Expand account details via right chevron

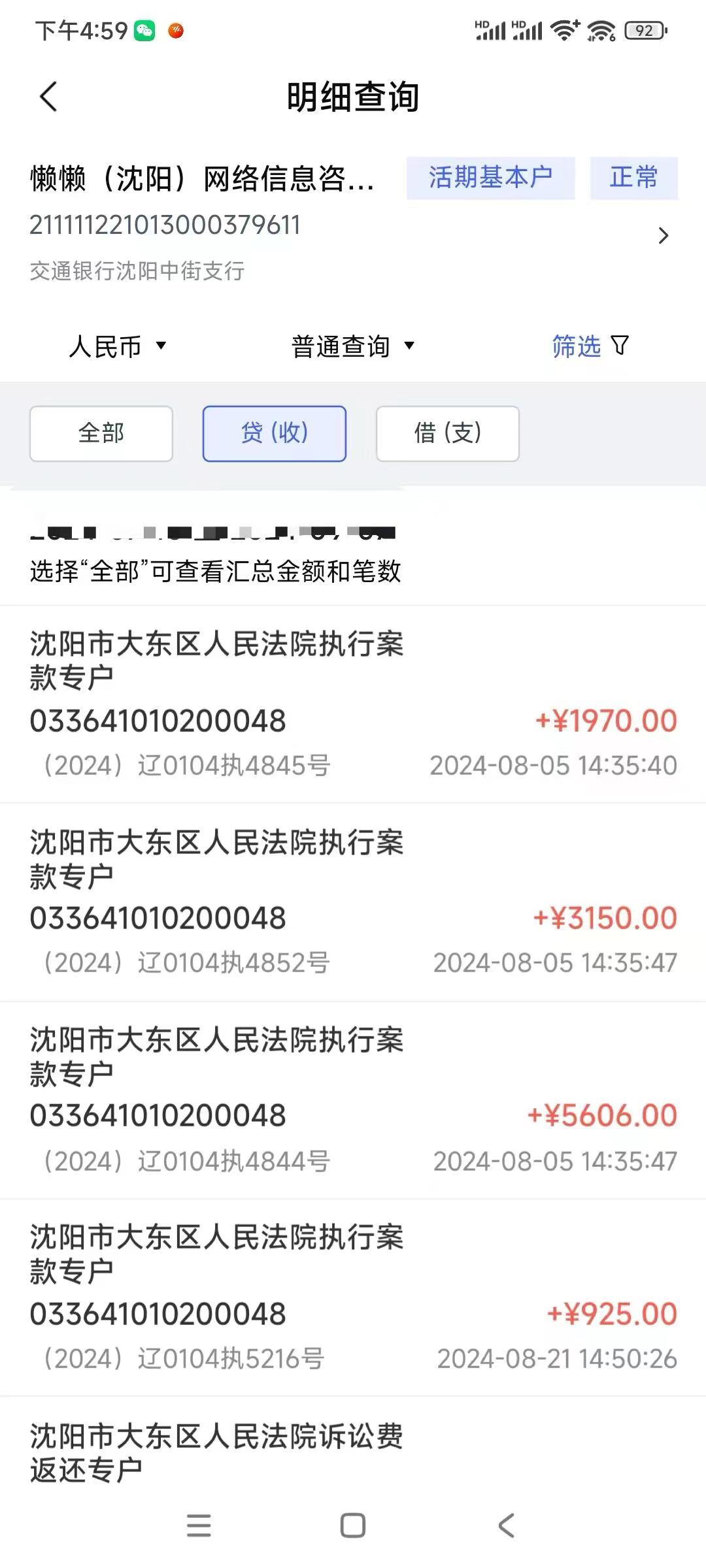pos(663,235)
